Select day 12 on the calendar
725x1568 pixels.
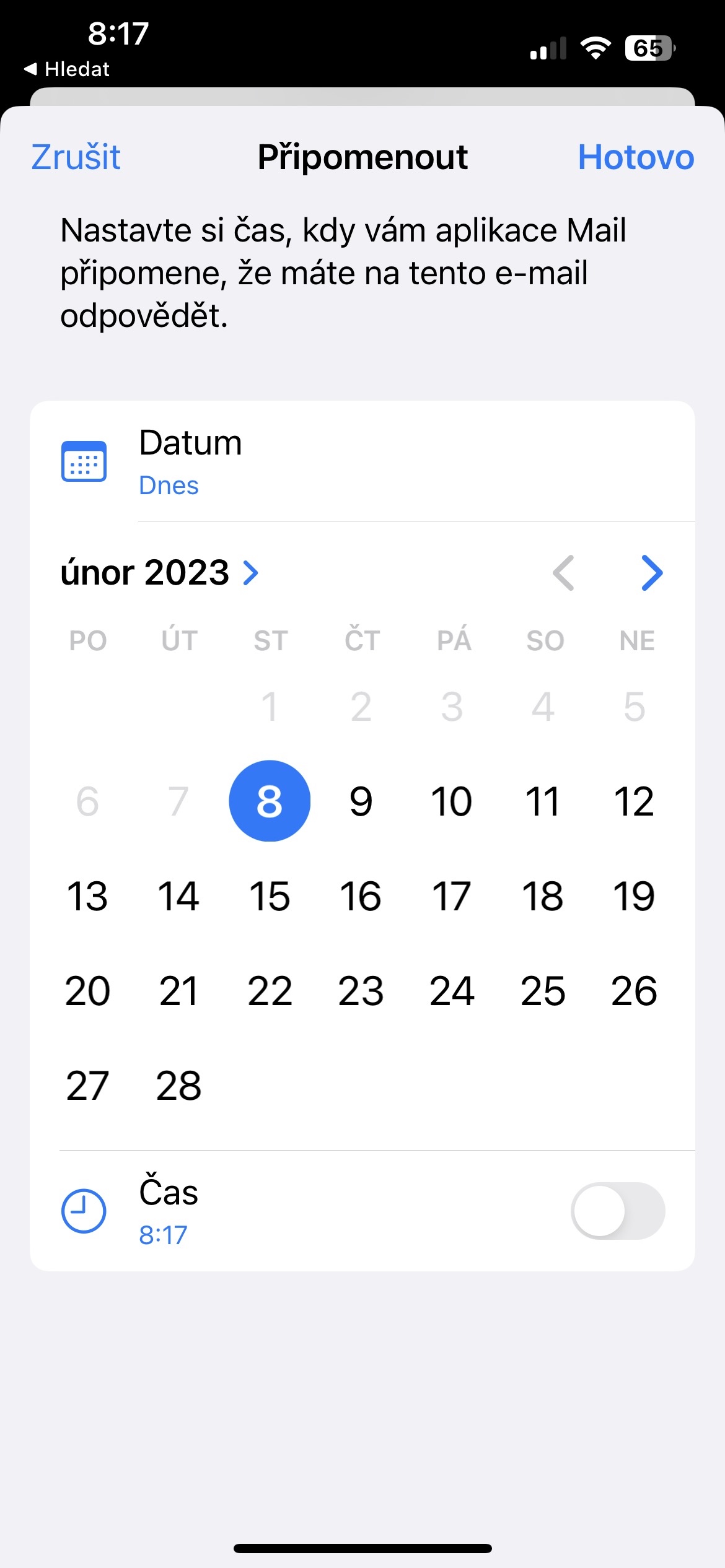point(634,801)
